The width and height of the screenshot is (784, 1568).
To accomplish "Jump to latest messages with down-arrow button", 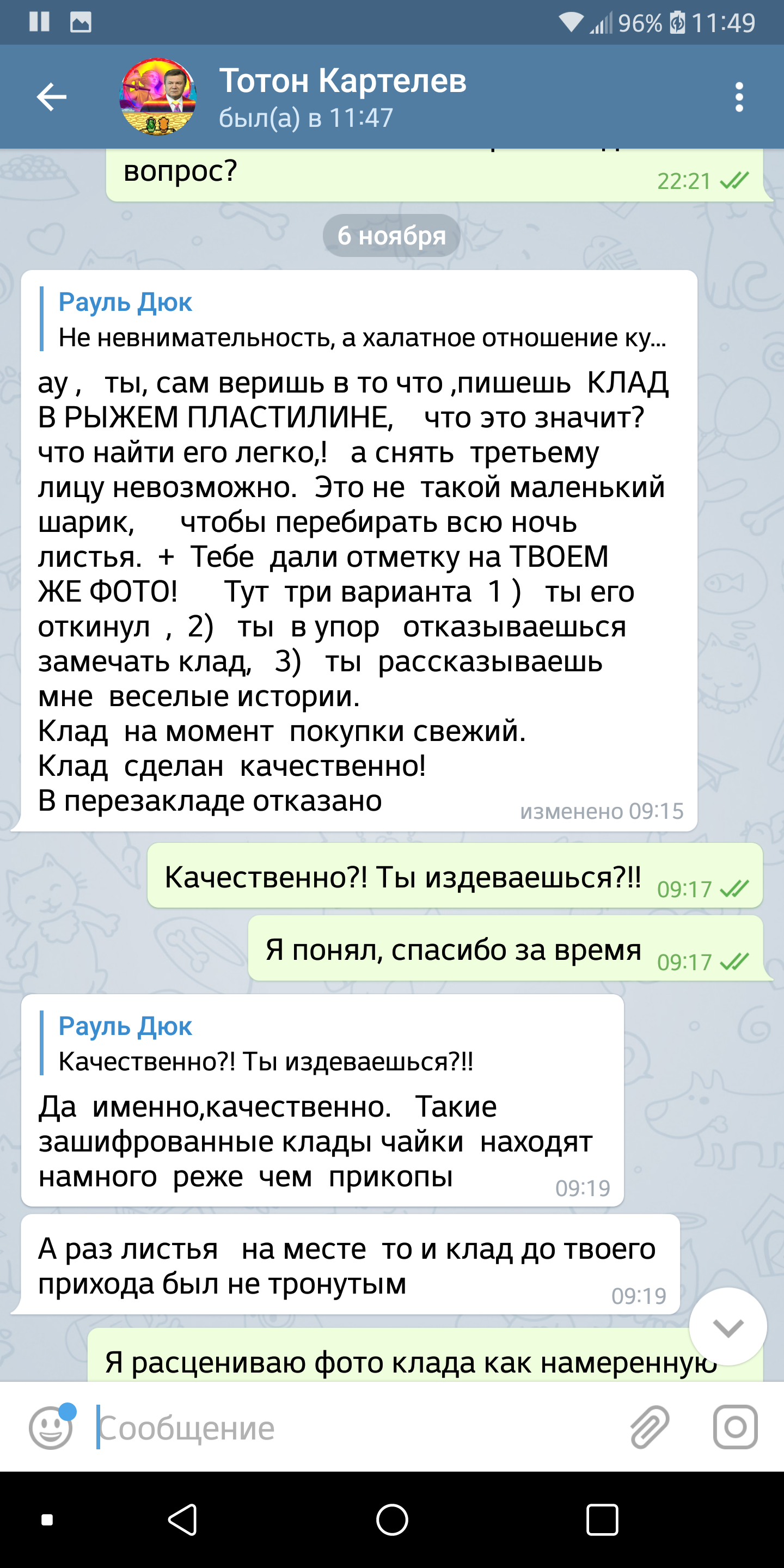I will (x=727, y=1326).
